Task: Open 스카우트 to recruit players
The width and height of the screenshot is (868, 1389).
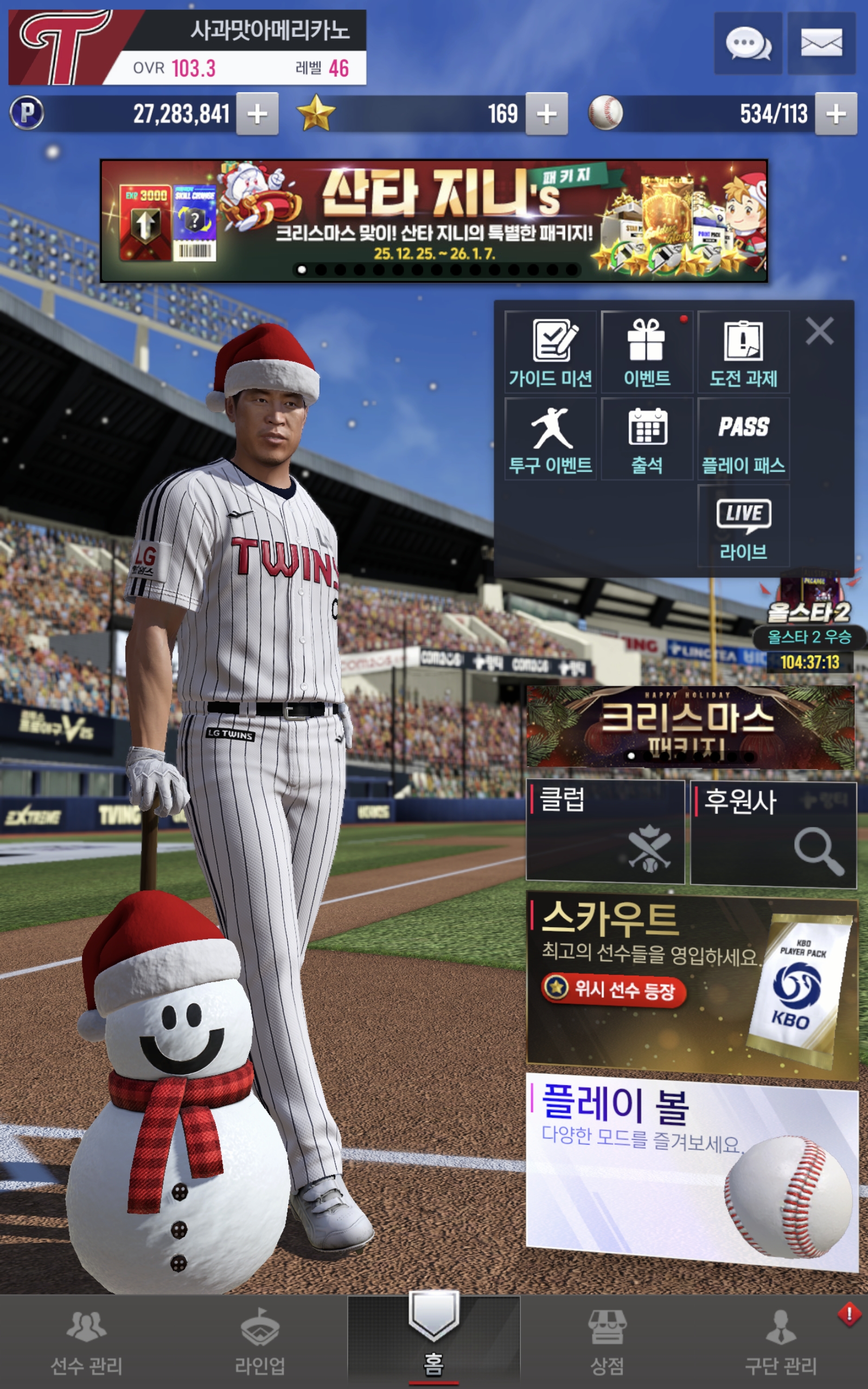Action: point(691,985)
